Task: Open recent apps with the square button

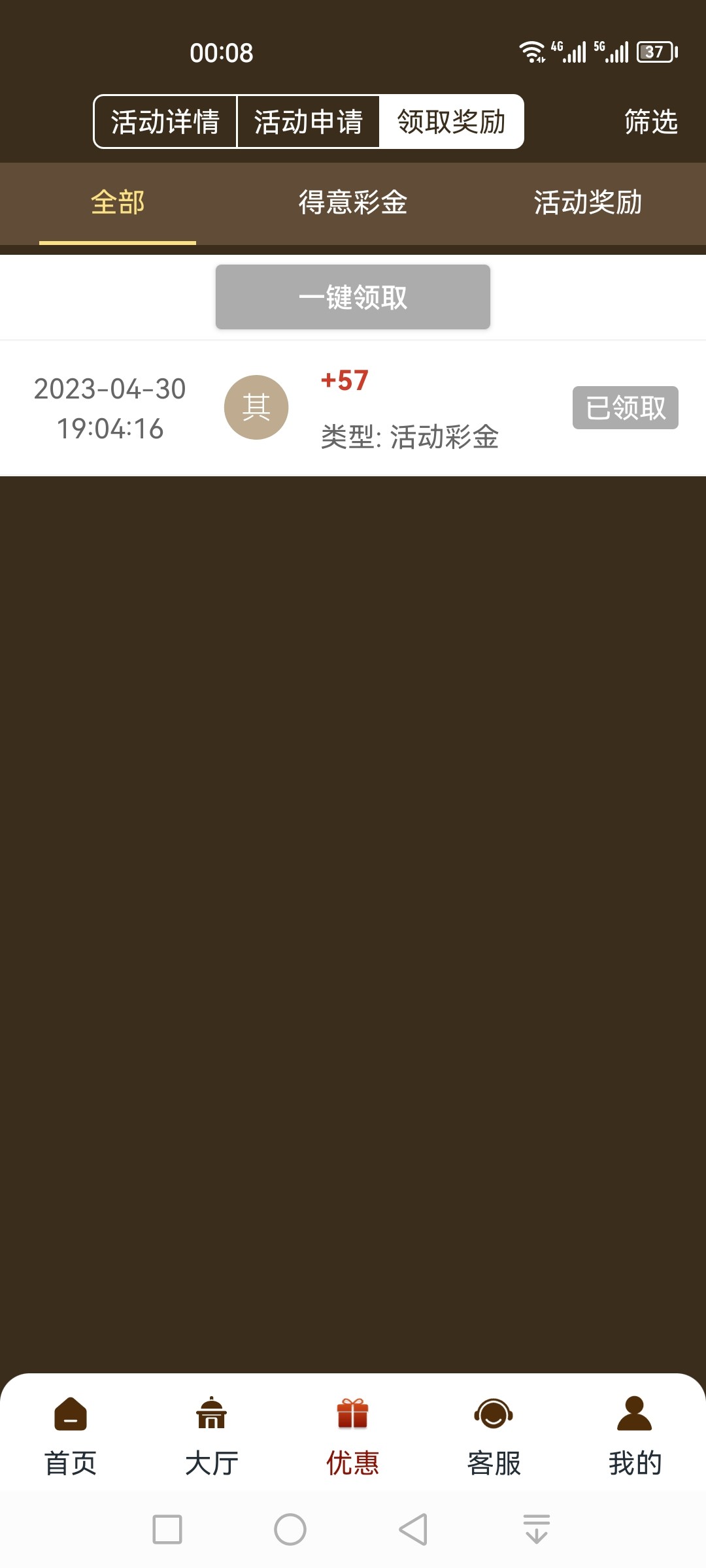Action: 167,1529
